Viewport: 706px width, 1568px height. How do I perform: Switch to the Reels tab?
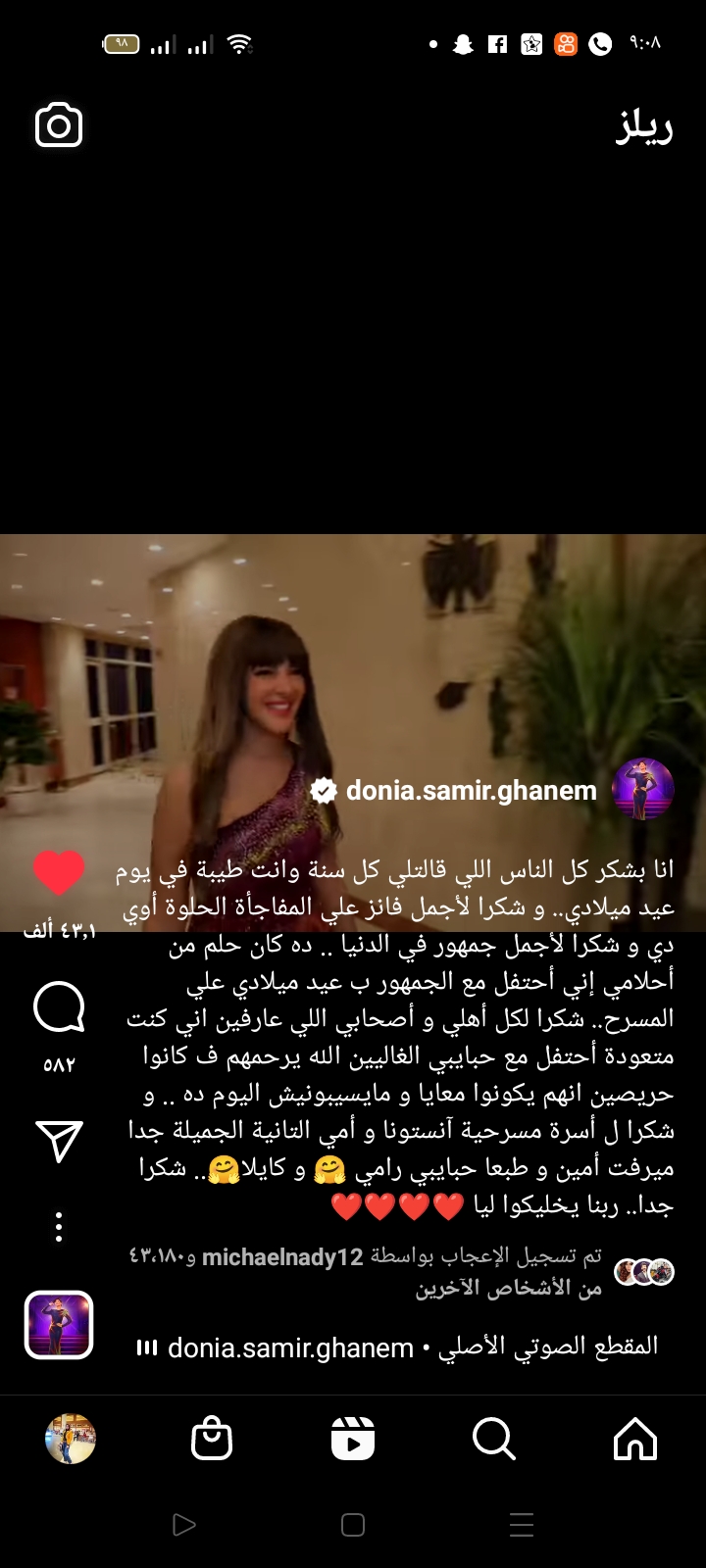pyautogui.click(x=353, y=1439)
